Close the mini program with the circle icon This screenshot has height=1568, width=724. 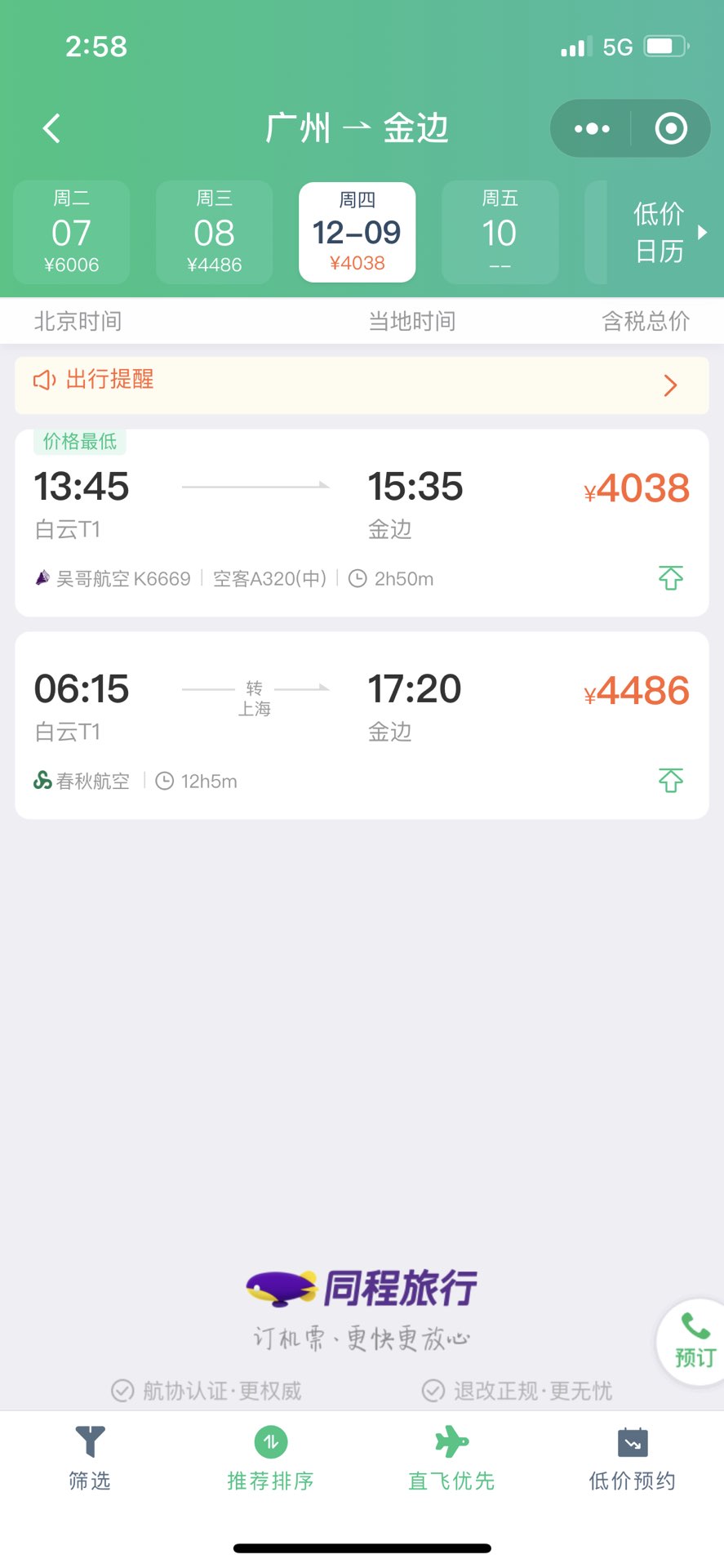point(671,128)
